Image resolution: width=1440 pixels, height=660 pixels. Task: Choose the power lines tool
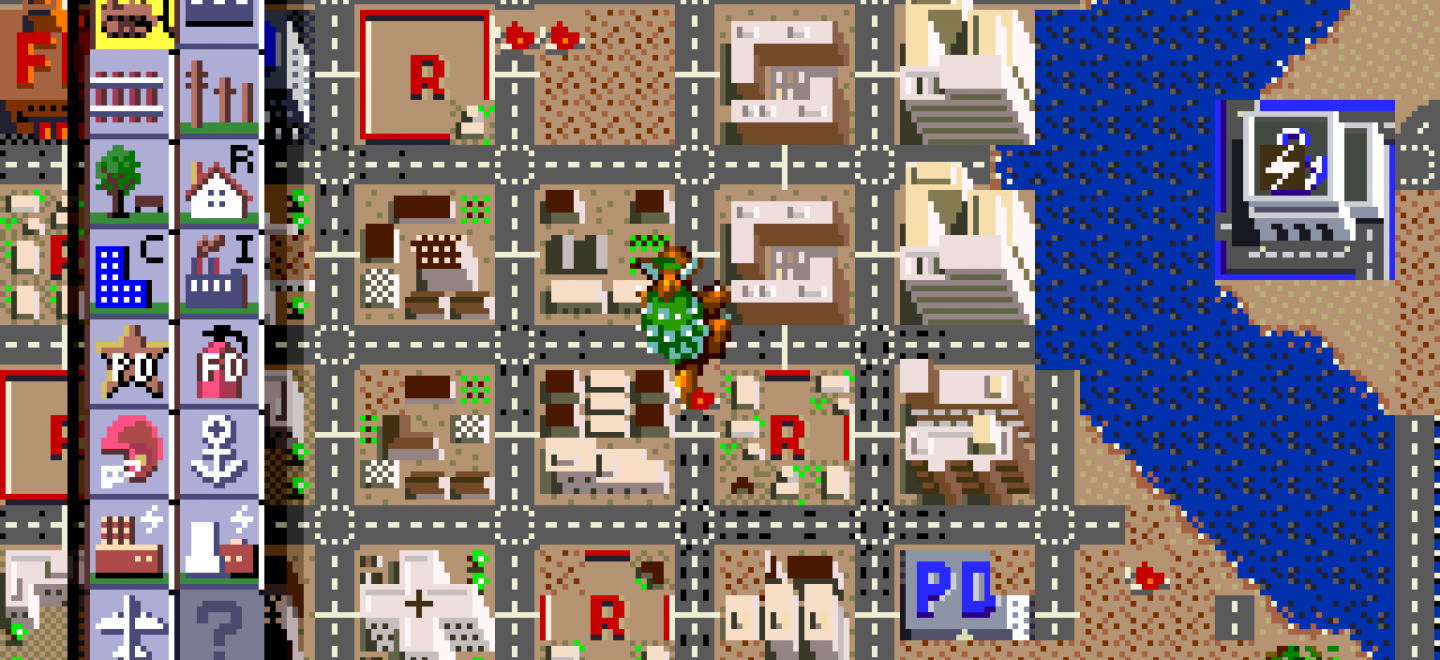[x=219, y=92]
